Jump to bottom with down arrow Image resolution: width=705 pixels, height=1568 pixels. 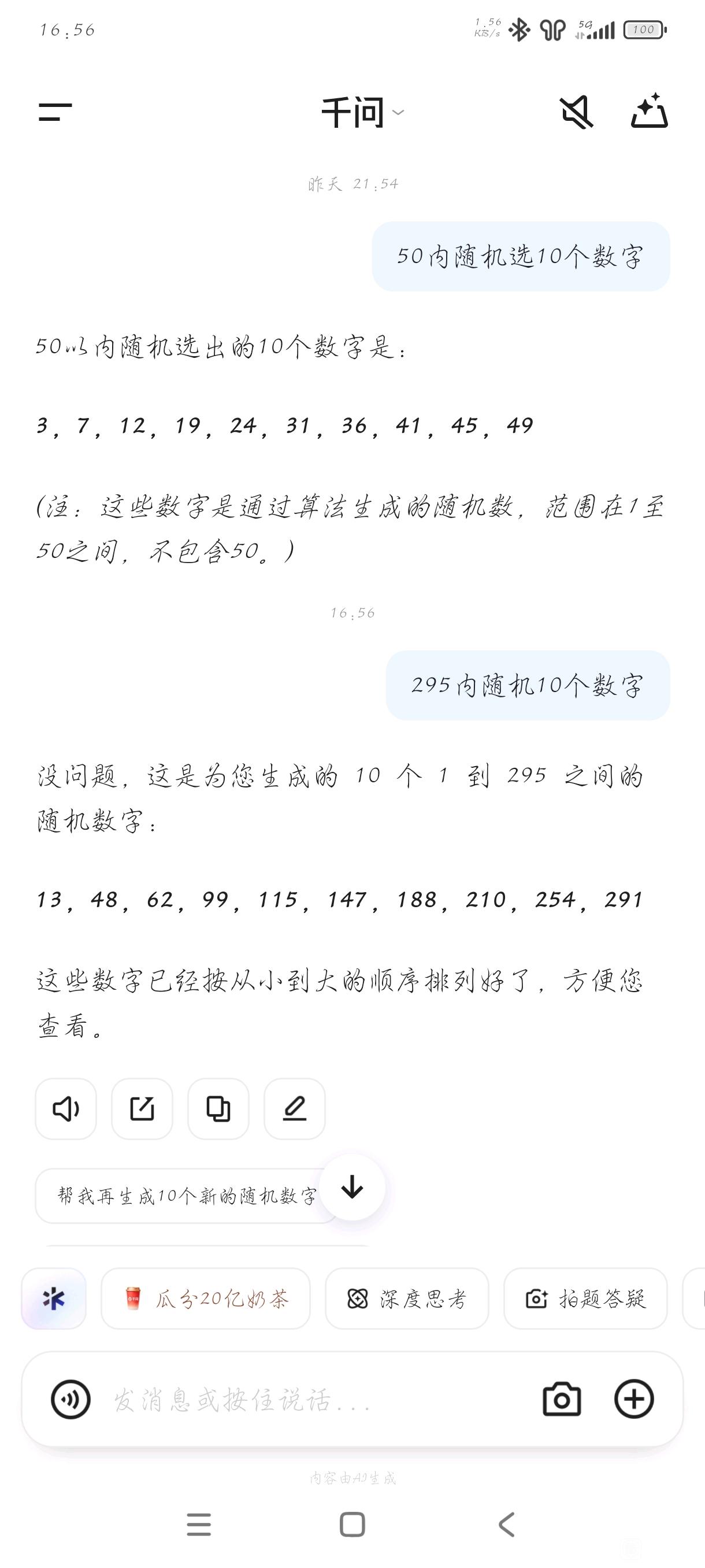pyautogui.click(x=352, y=1187)
